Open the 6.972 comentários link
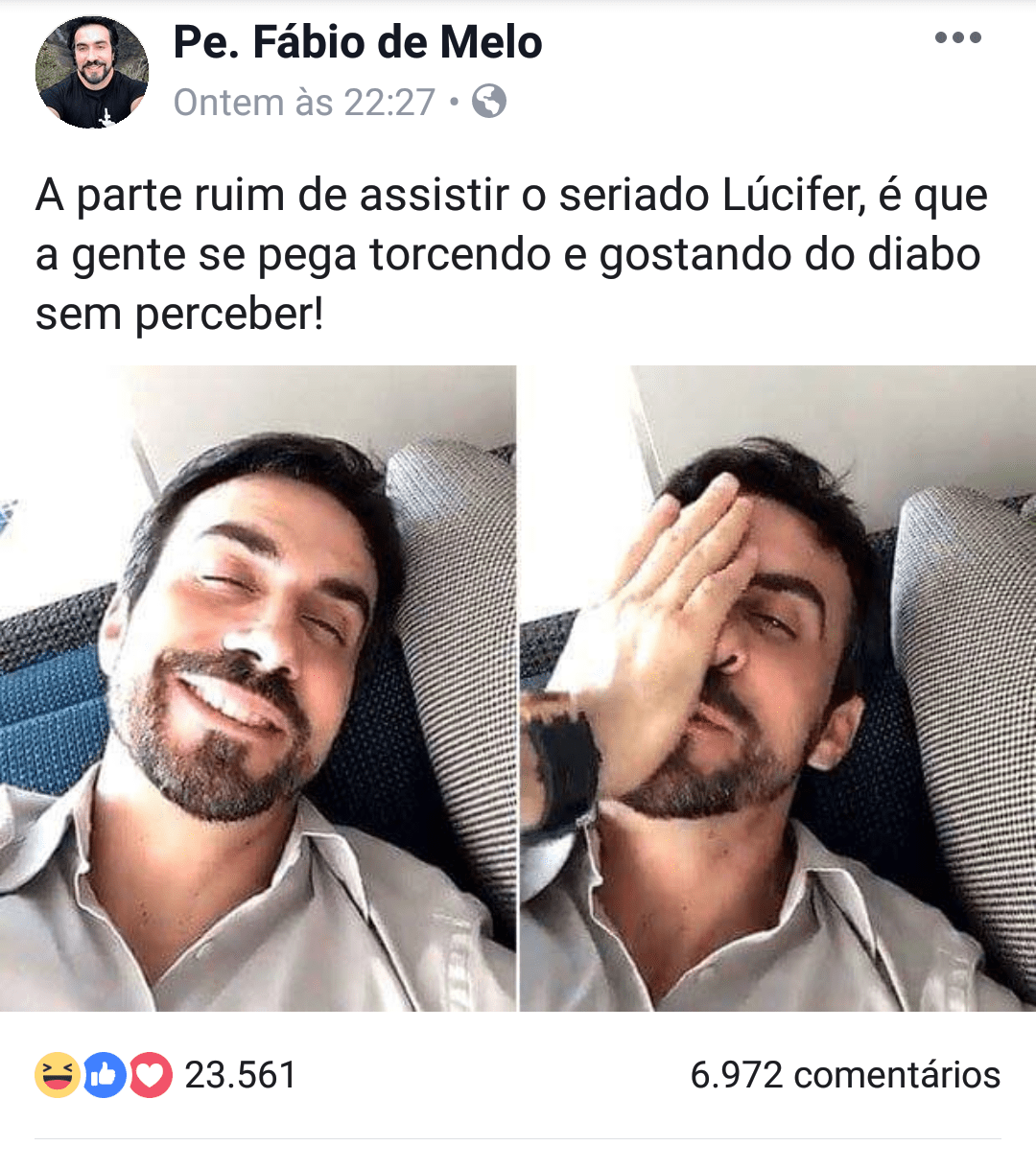The width and height of the screenshot is (1036, 1169). point(844,1074)
